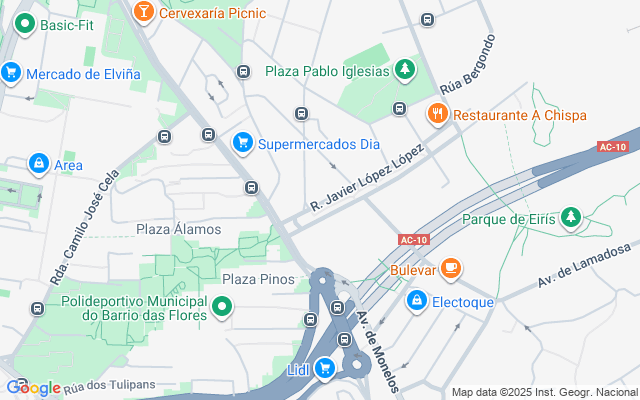Open the Basic-Fit gym marker
The width and height of the screenshot is (640, 400).
(23, 26)
